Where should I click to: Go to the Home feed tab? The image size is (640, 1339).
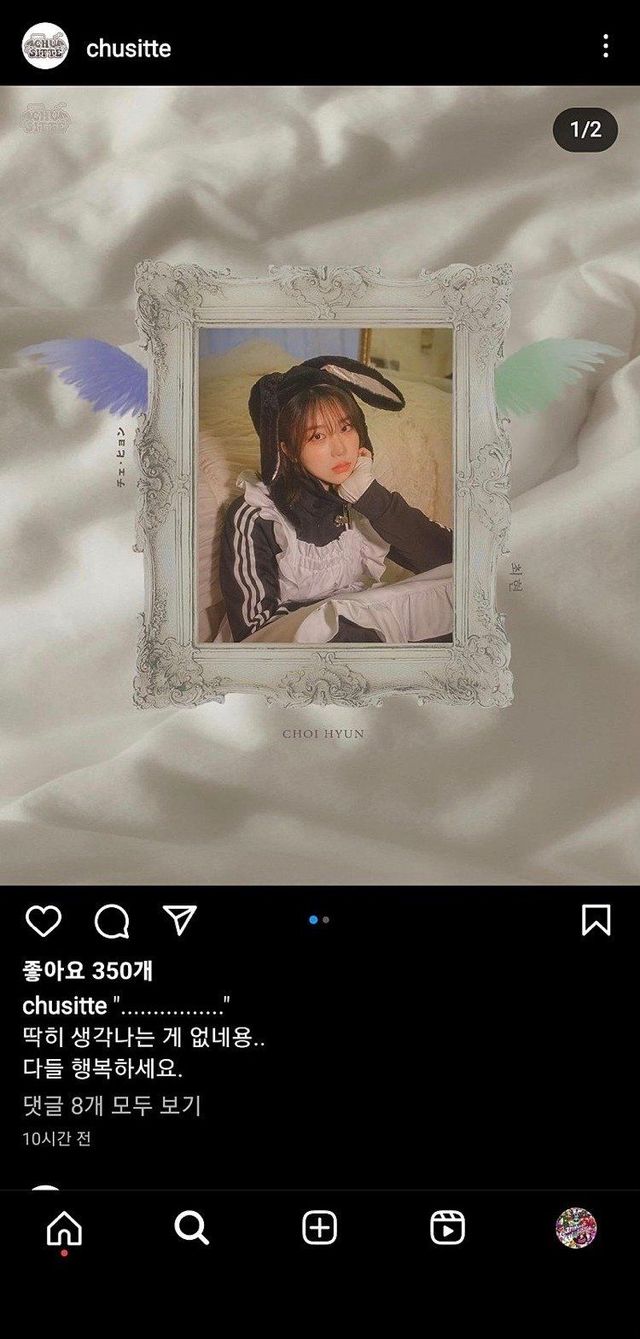65,1227
